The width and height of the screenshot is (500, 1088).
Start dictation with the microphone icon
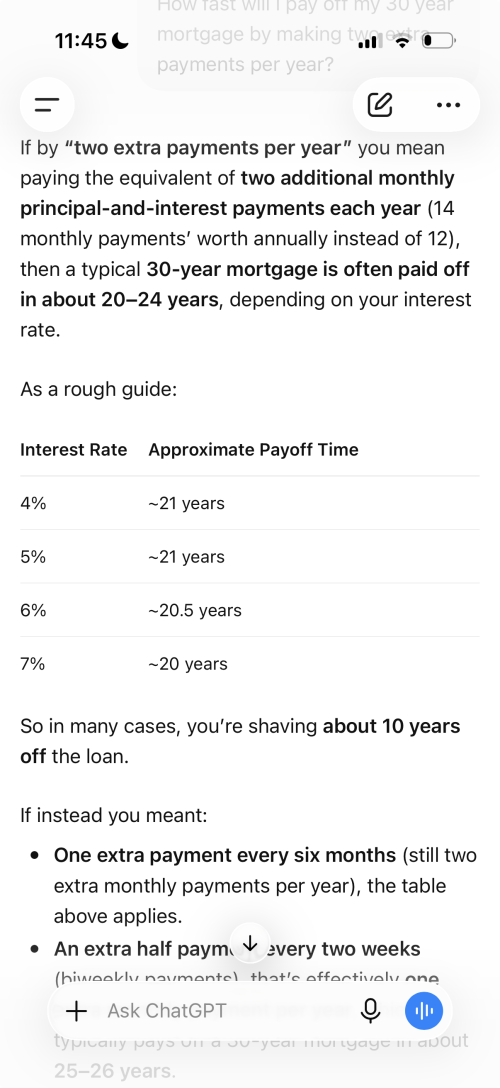(371, 1010)
